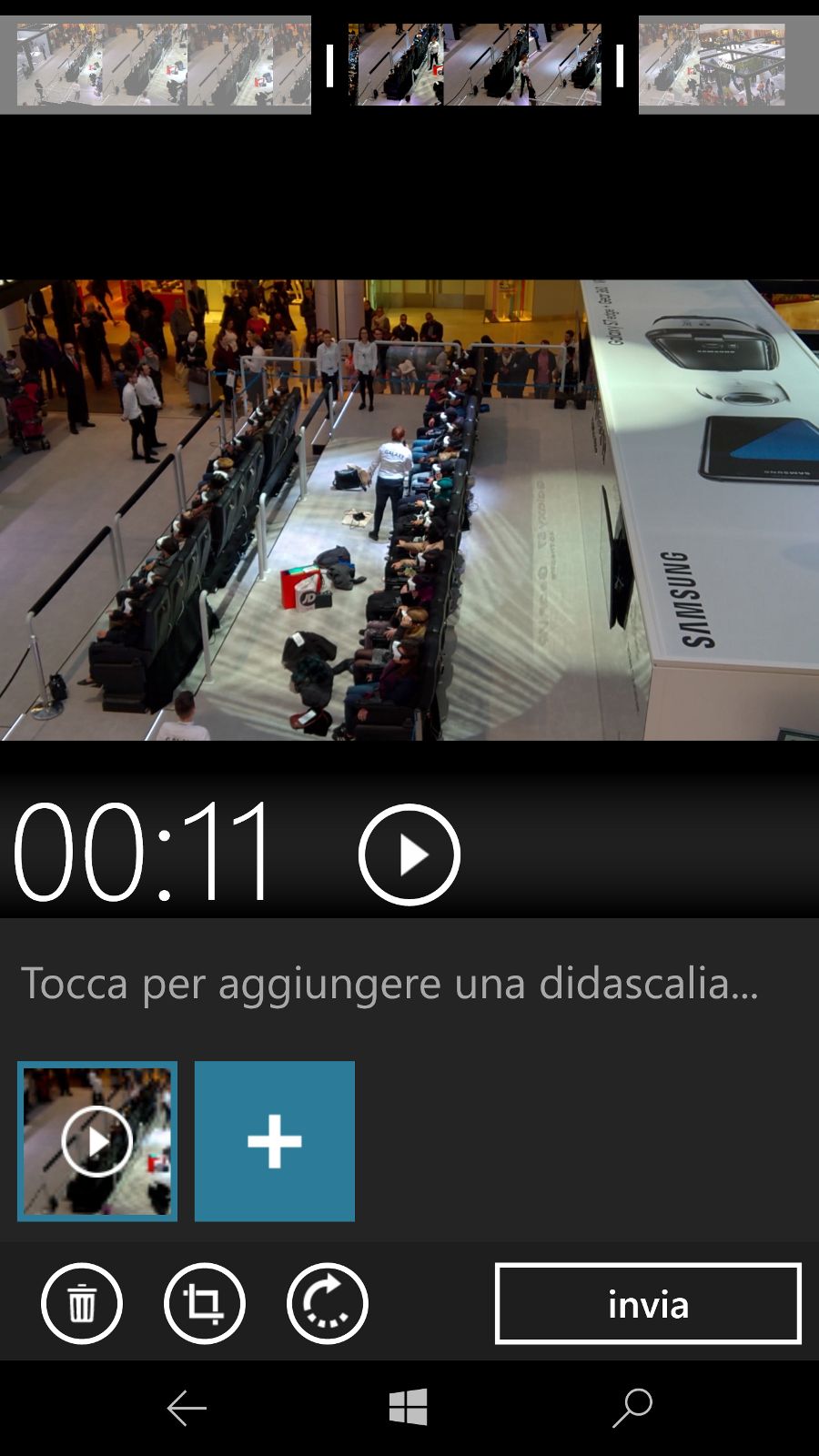
Task: Play the video preview
Action: [409, 854]
